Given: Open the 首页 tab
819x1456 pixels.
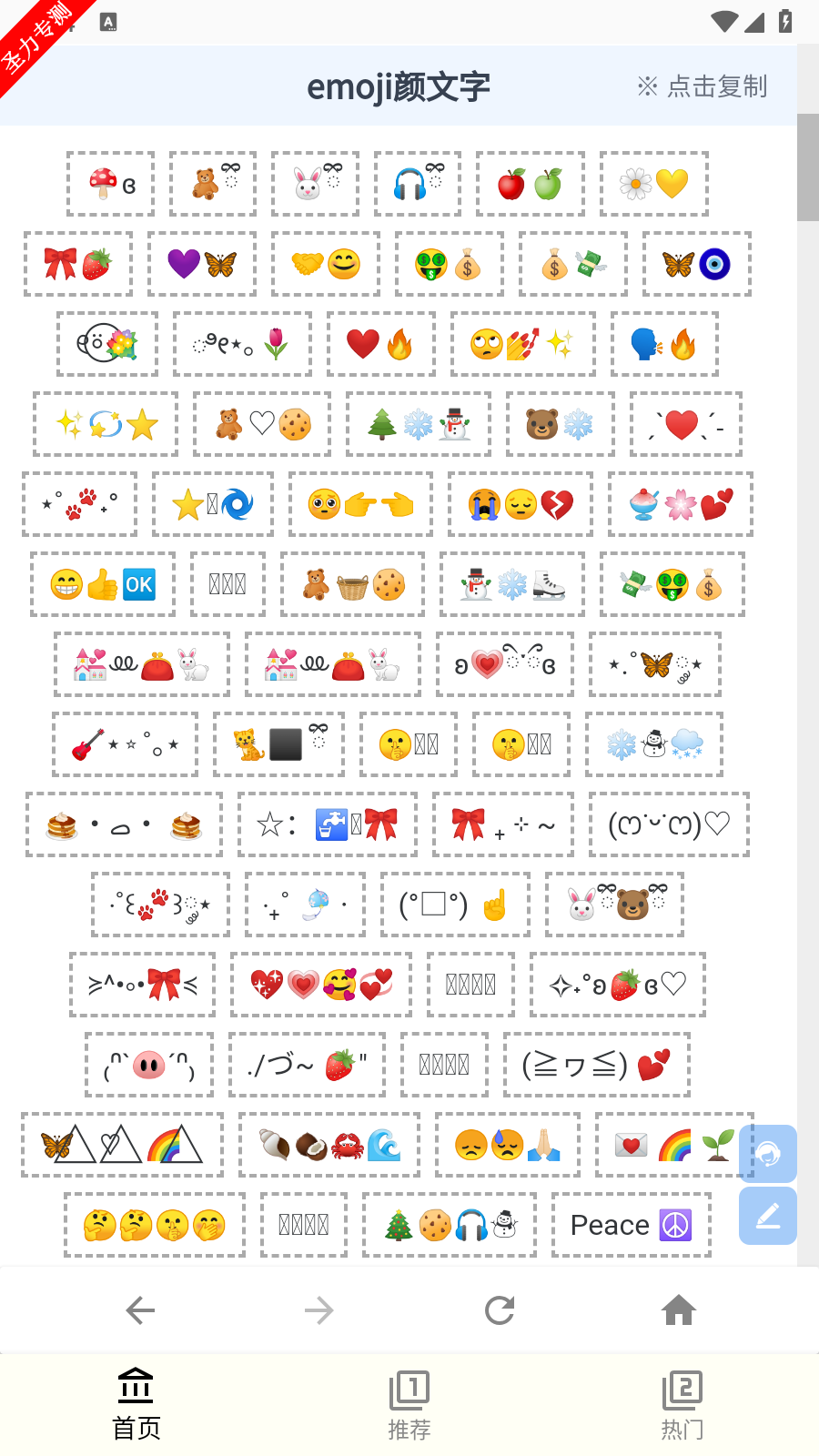Looking at the screenshot, I should click(136, 1405).
